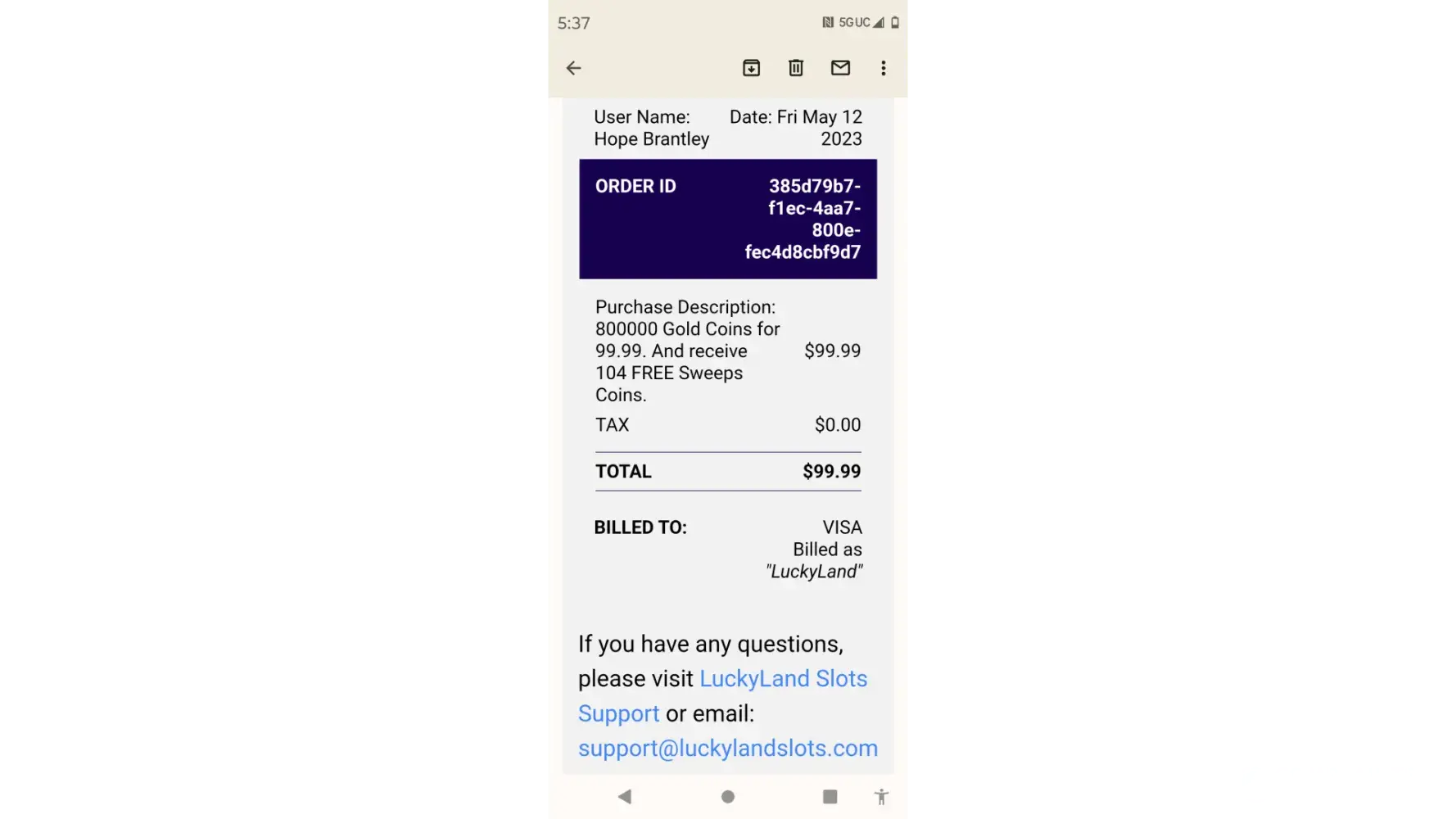The width and height of the screenshot is (1456, 819).
Task: Mark this email as unread
Action: [x=840, y=68]
